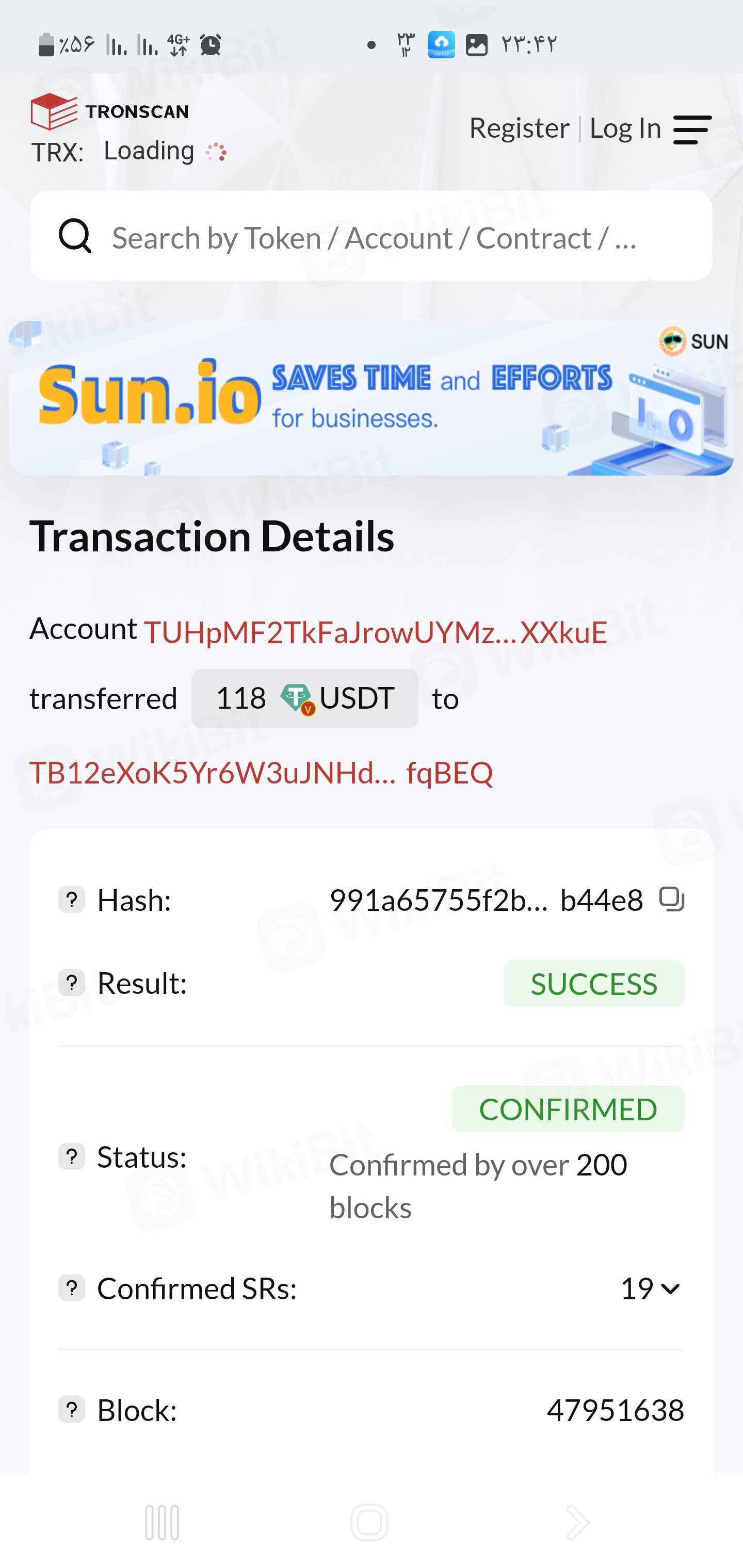Show help for the Result field
This screenshot has height=1568, width=743.
click(71, 983)
